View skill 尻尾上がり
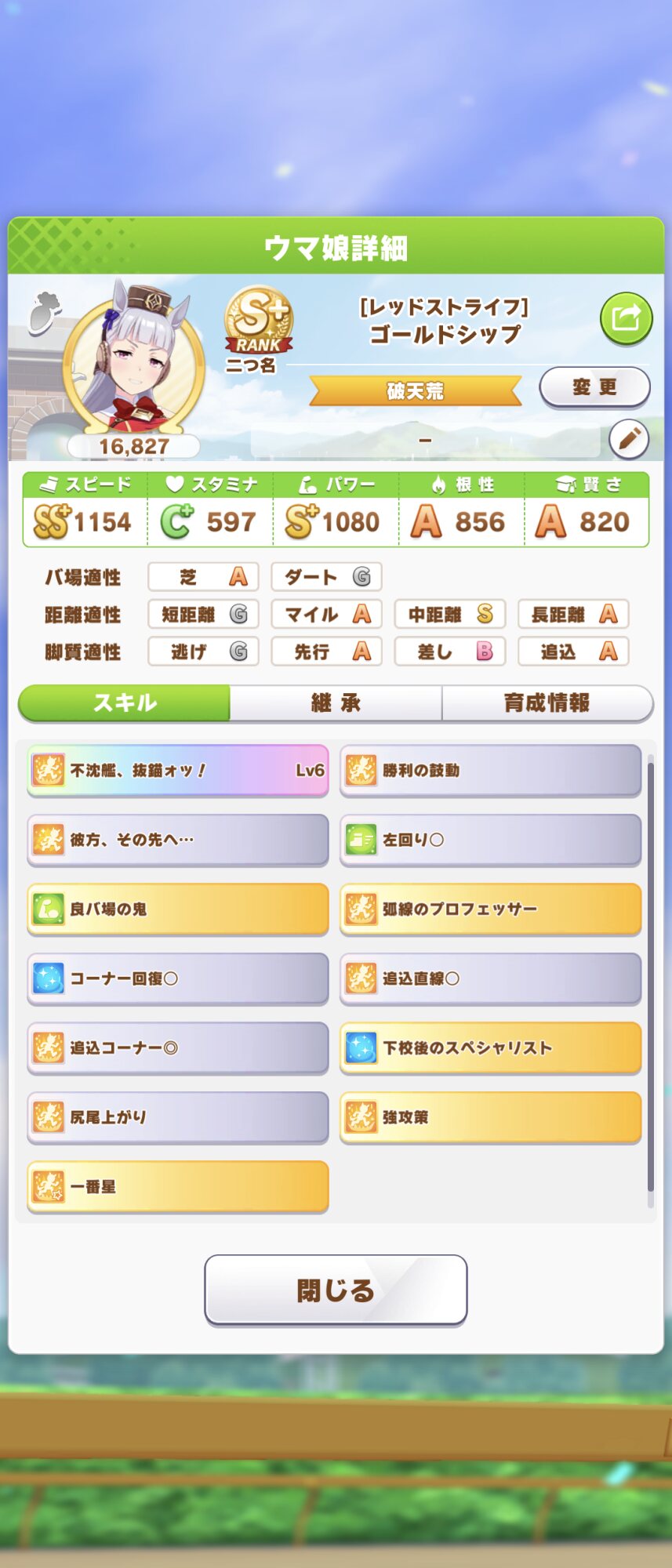 [x=178, y=1117]
